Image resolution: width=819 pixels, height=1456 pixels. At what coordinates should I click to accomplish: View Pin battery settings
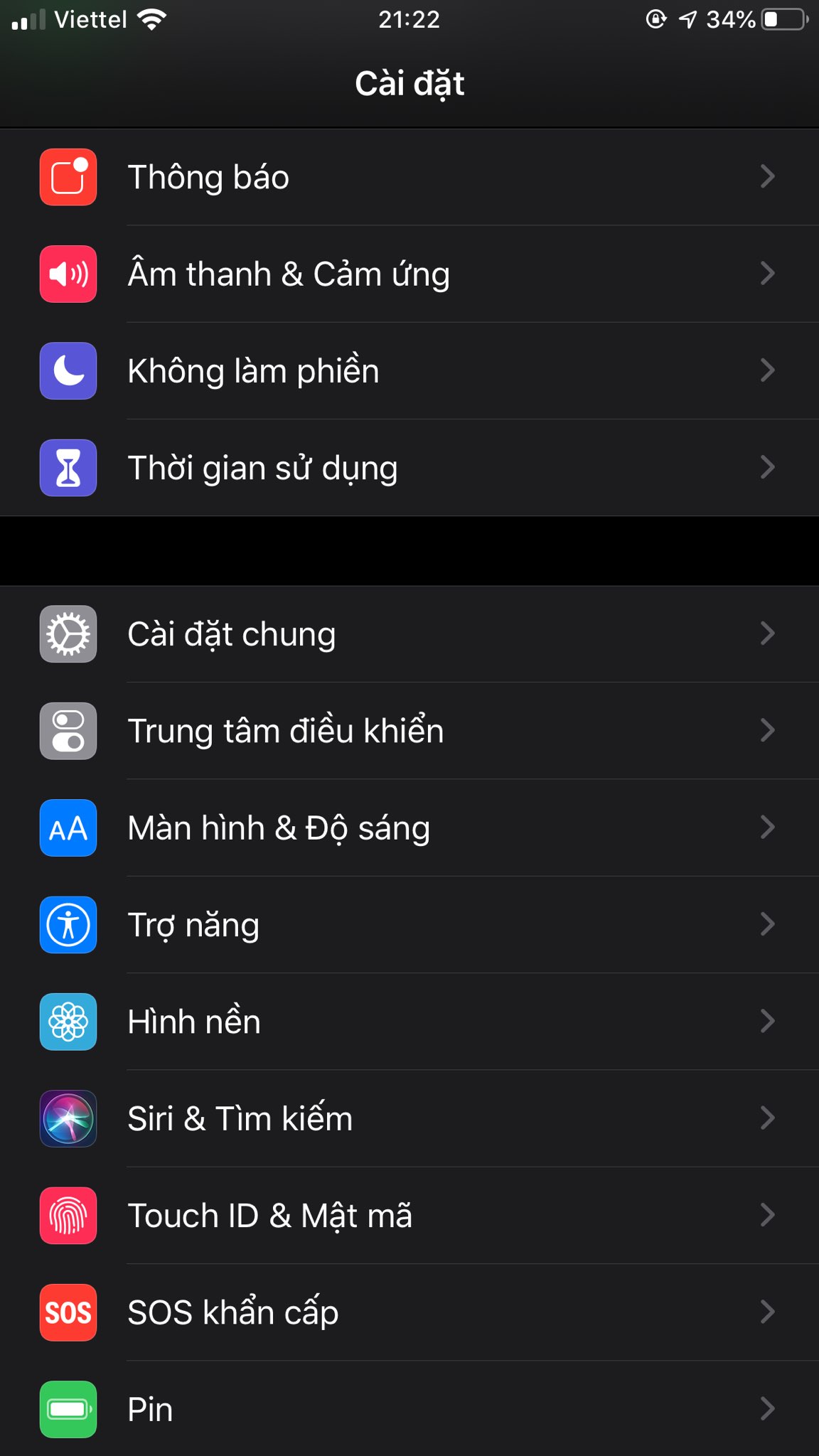point(409,1409)
